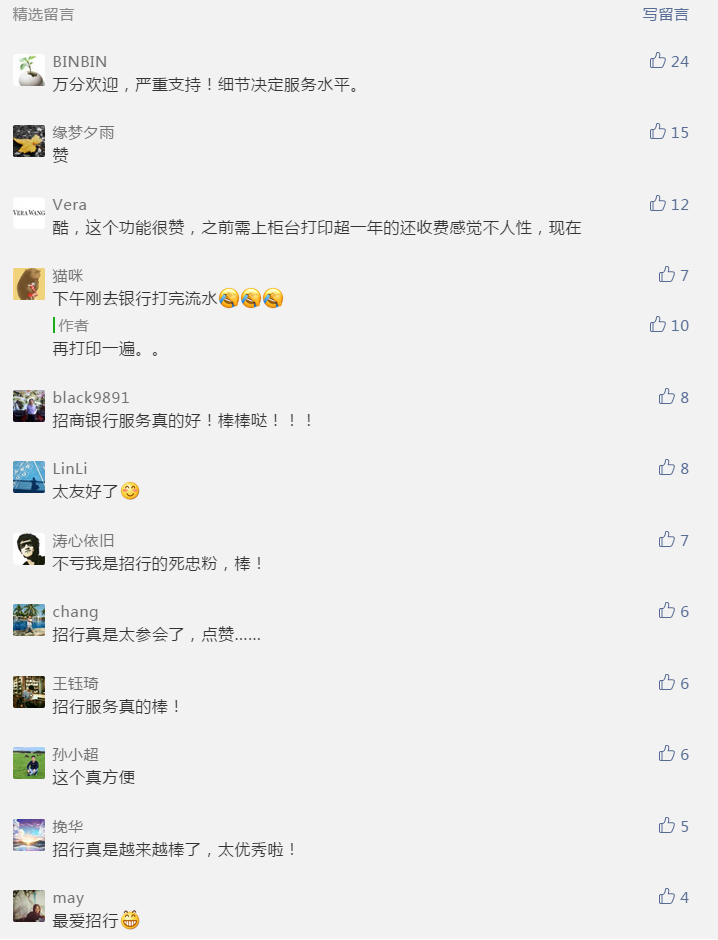The image size is (718, 940).
Task: Like Vera's comment
Action: pos(658,204)
